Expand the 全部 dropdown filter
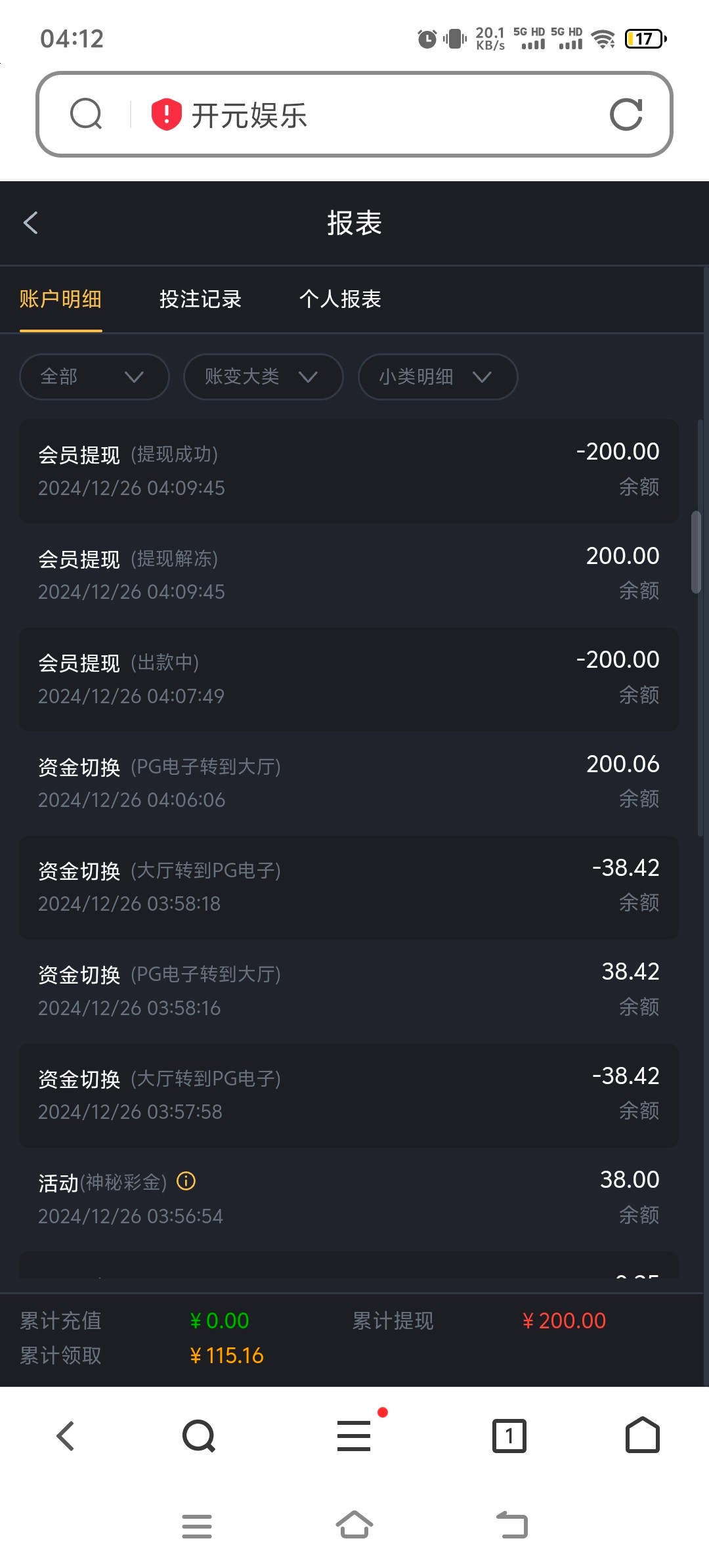 click(95, 377)
